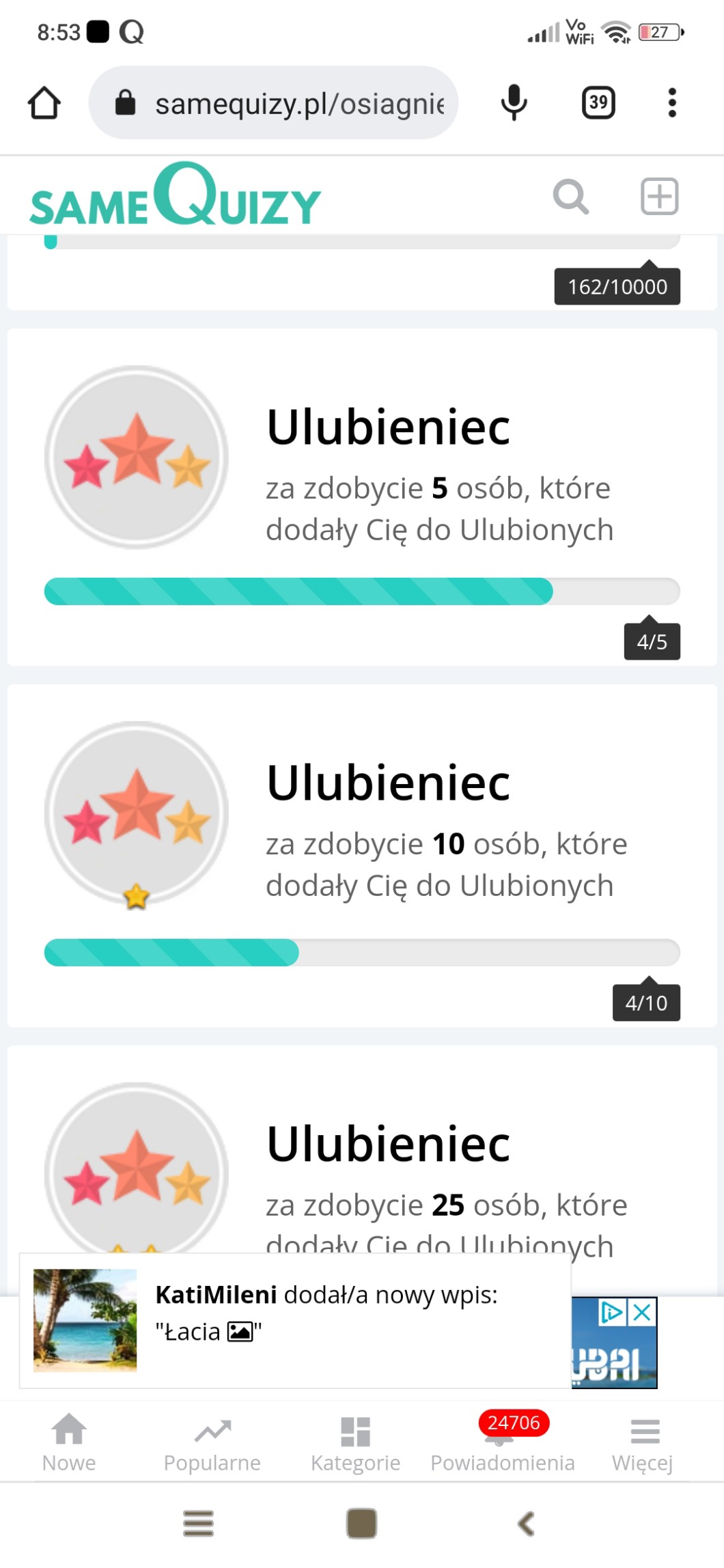The width and height of the screenshot is (724, 1568).
Task: Go back using system navigation
Action: 525,1523
